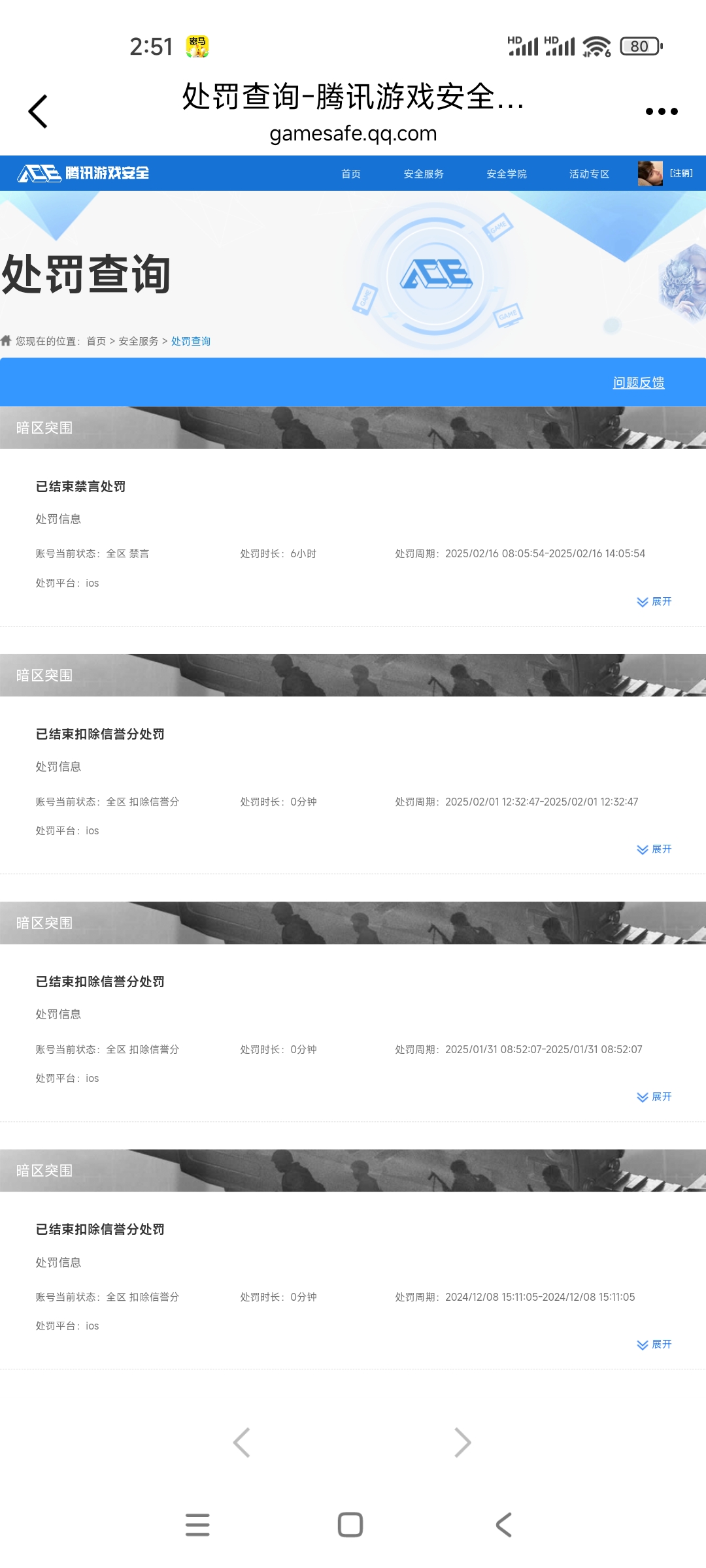Tap the 注销 logout link
This screenshot has width=706, height=1568.
coord(681,173)
